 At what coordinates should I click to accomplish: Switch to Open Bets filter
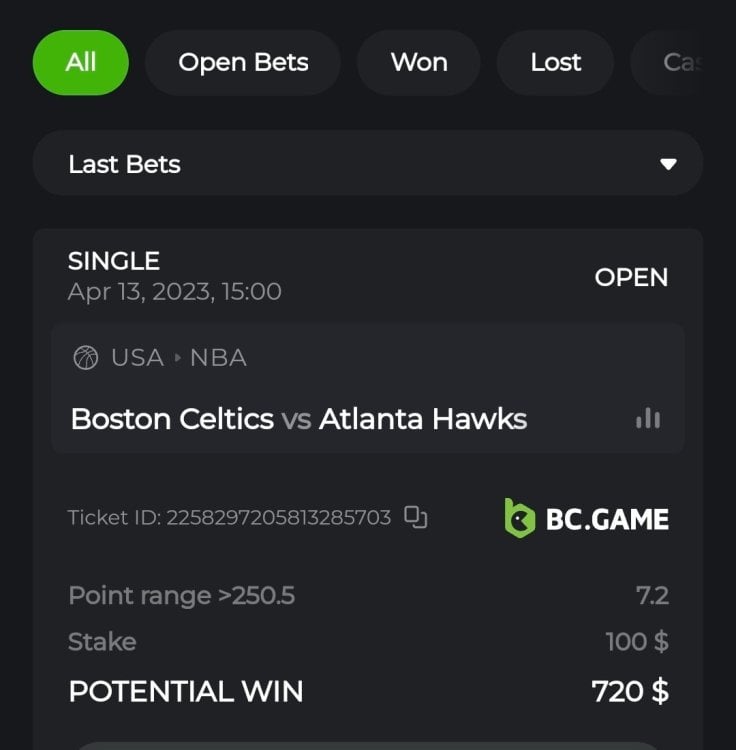243,62
